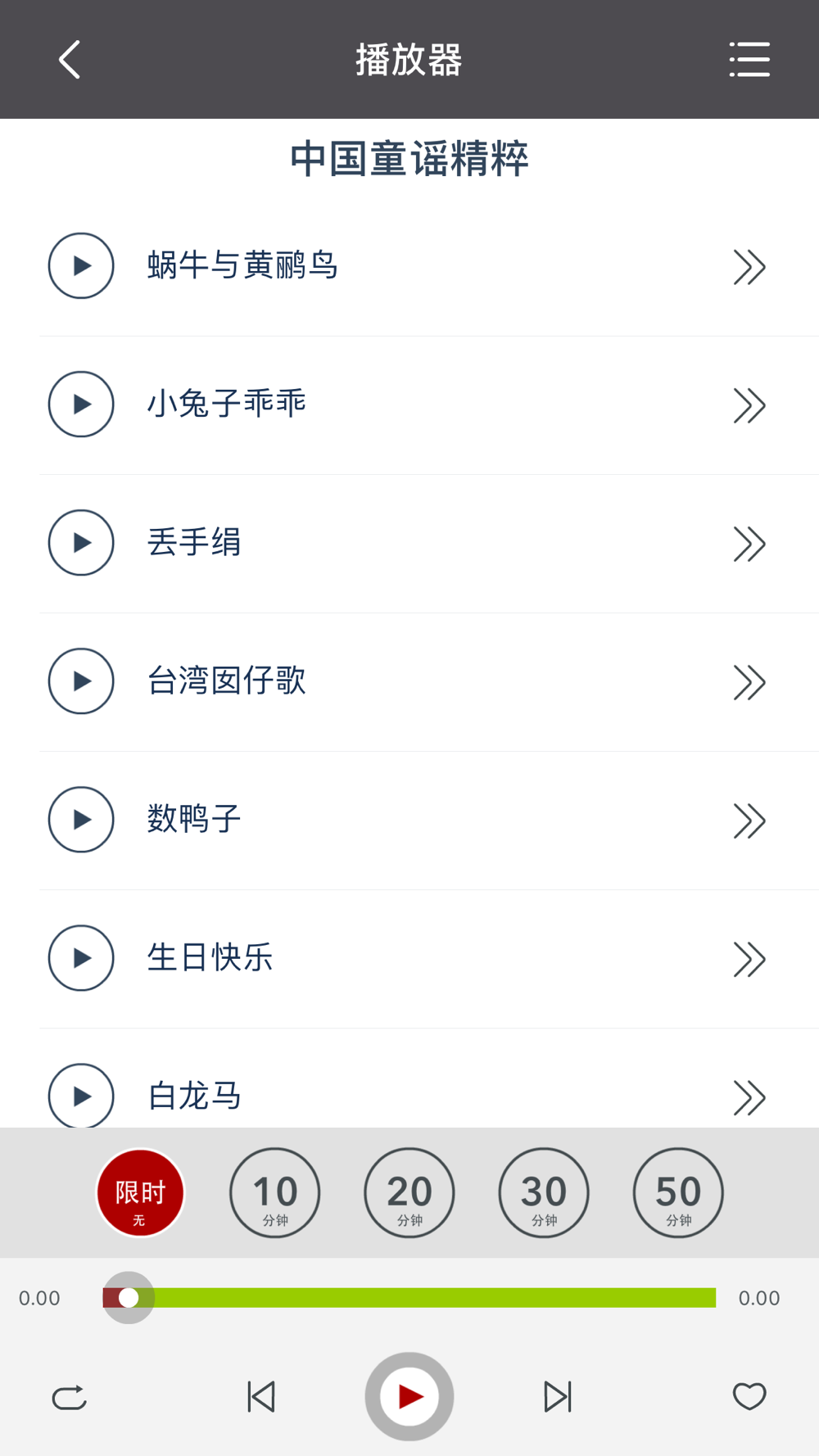Image resolution: width=819 pixels, height=1456 pixels.
Task: Skip to previous track
Action: 261,1397
